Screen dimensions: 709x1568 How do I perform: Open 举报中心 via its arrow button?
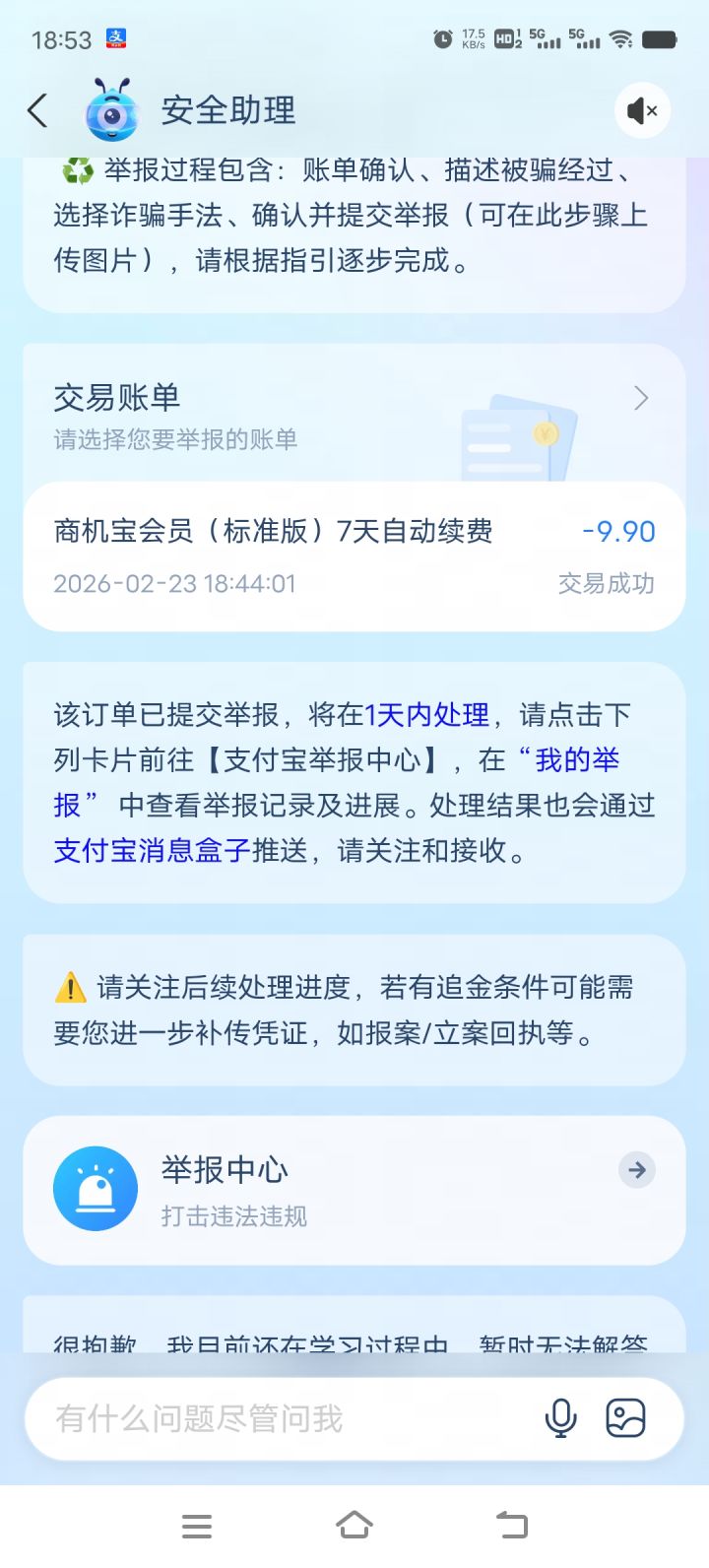click(x=636, y=1170)
